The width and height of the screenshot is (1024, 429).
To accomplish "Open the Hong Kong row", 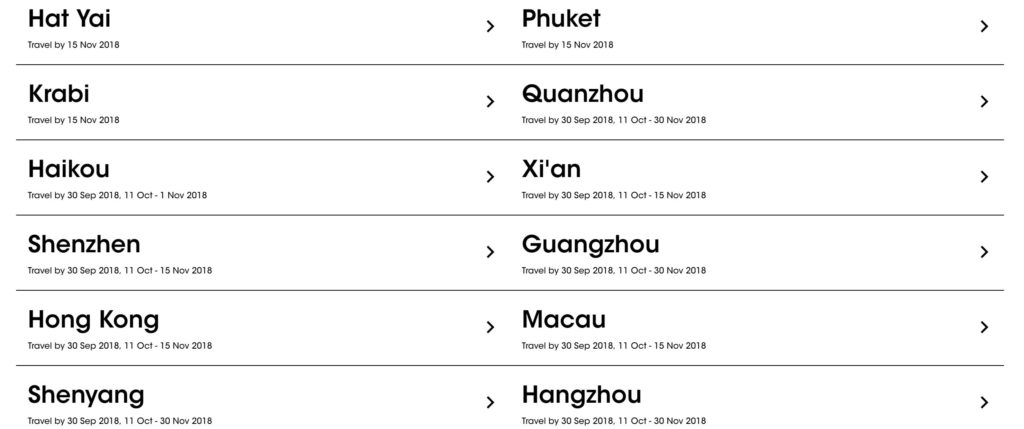I will point(93,320).
